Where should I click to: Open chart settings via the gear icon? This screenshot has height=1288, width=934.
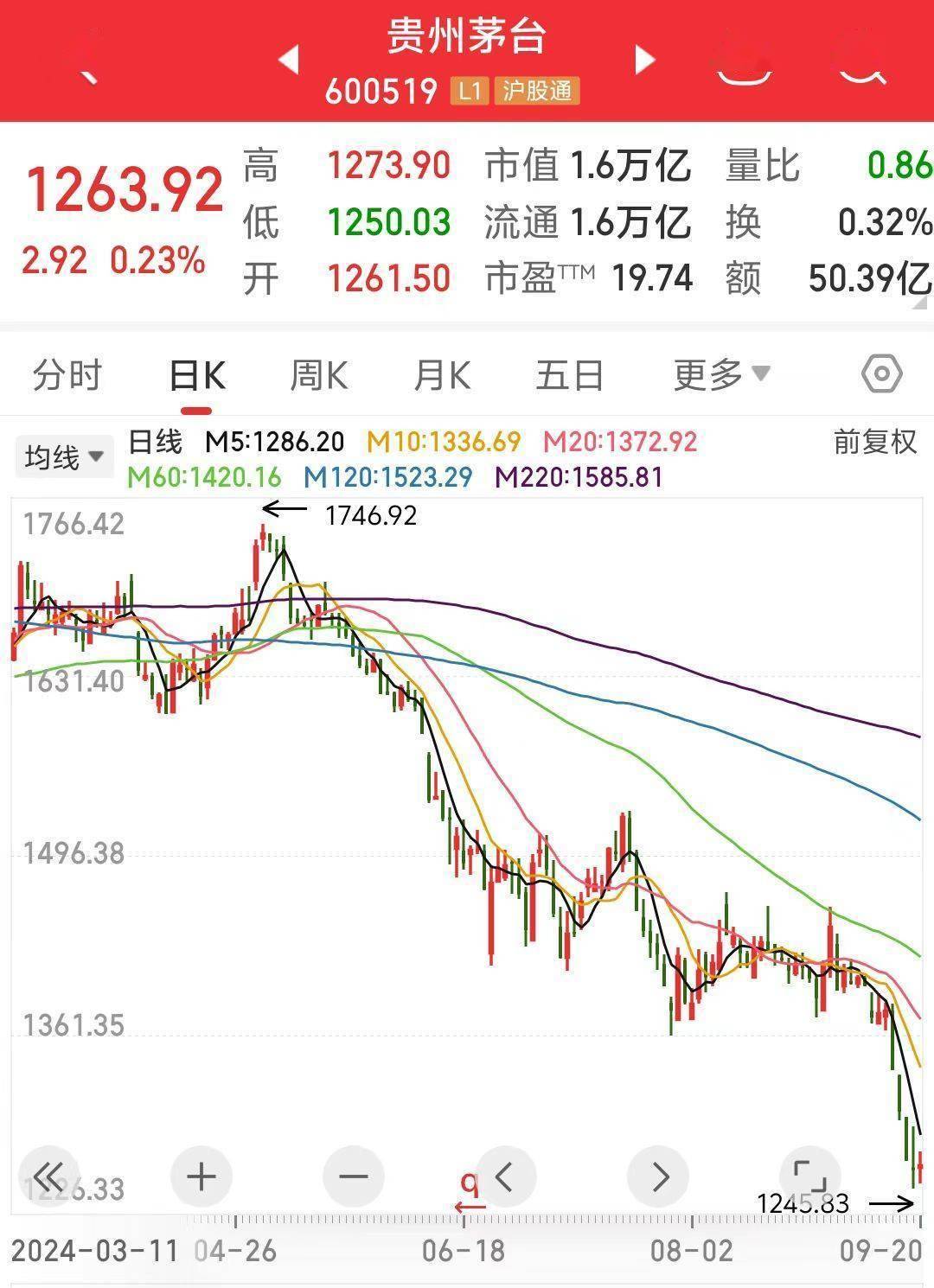[x=880, y=375]
